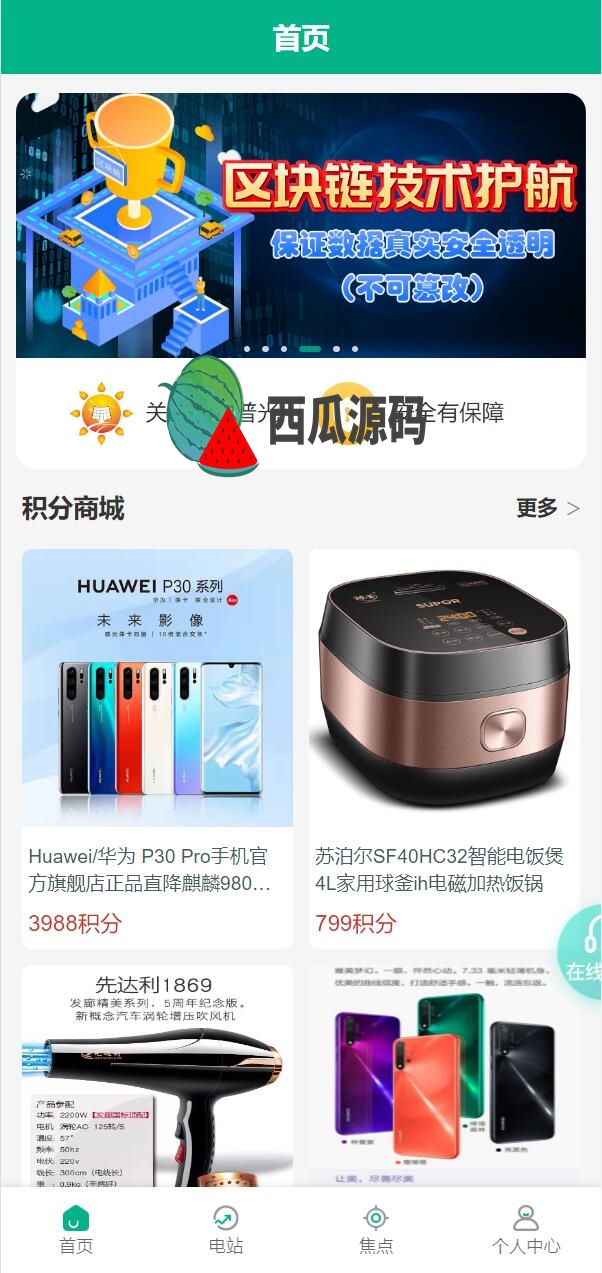The height and width of the screenshot is (1273, 602).
Task: Switch to the 电站 tab
Action: point(226,1230)
